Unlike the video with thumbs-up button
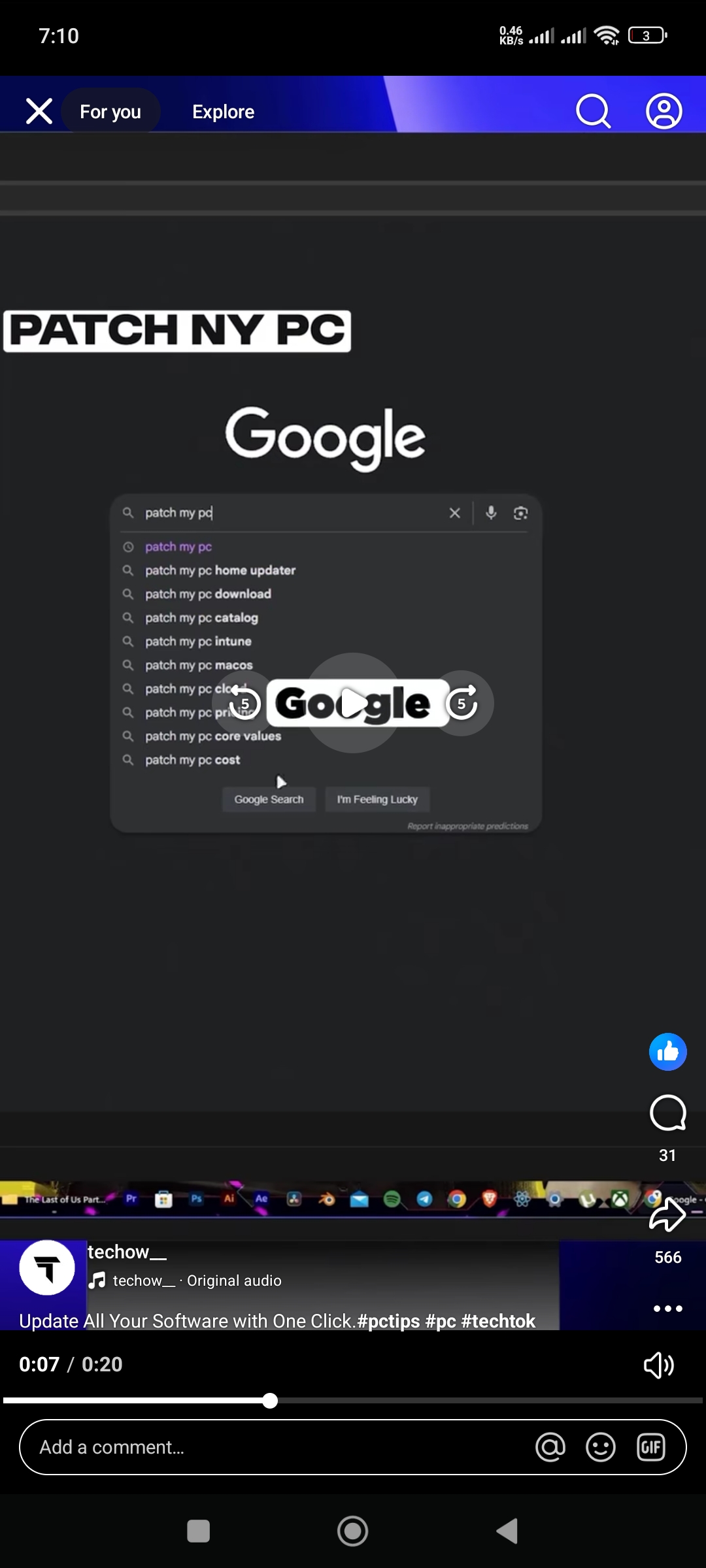Image resolution: width=706 pixels, height=1568 pixels. point(667,1051)
